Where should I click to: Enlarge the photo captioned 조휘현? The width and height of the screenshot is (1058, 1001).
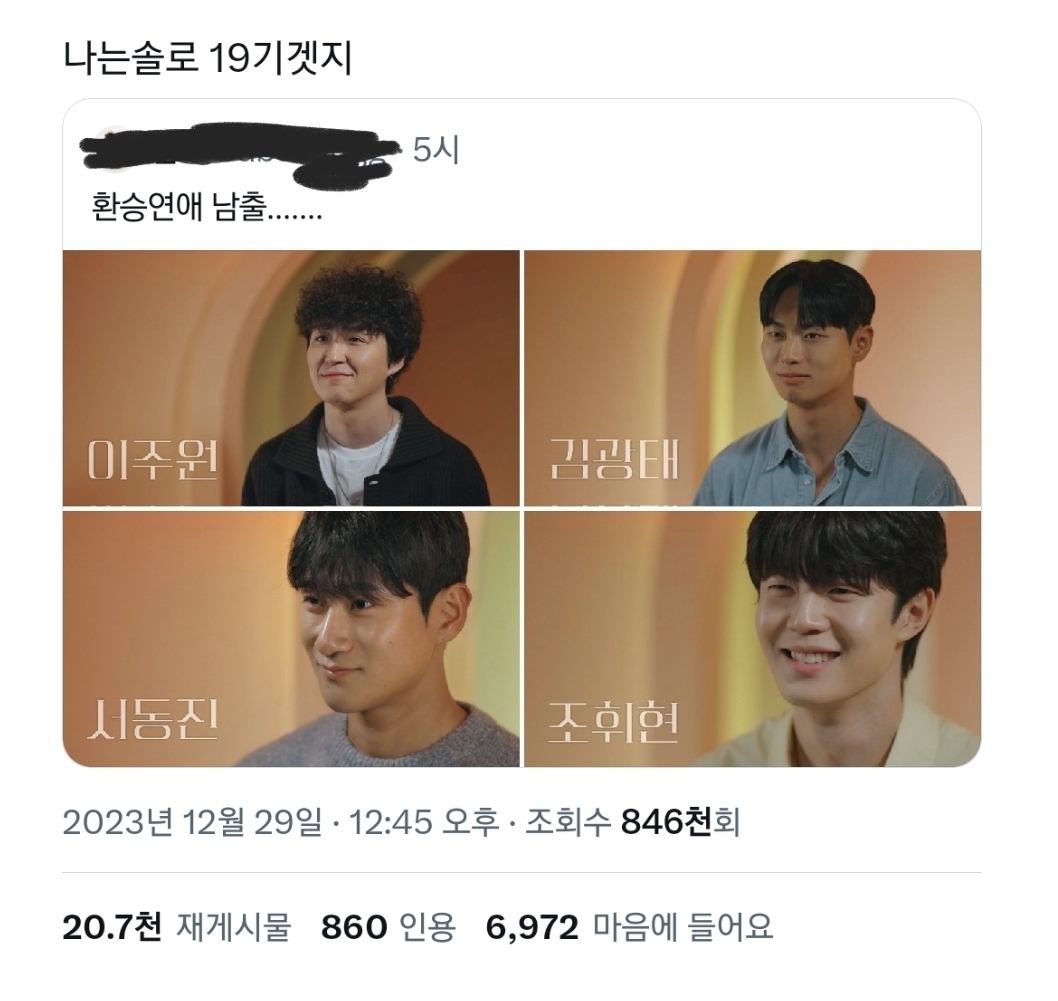click(x=752, y=639)
